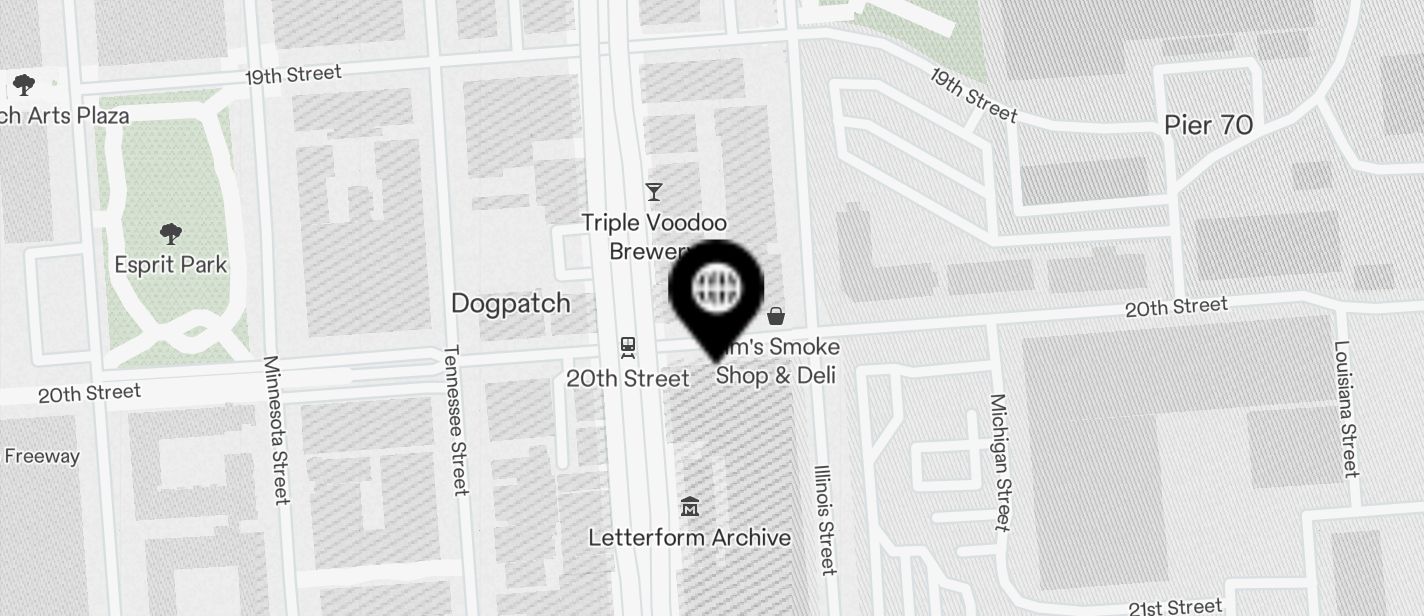Open the Smoke Shop & Deli marker
This screenshot has height=616, width=1424.
pos(776,317)
